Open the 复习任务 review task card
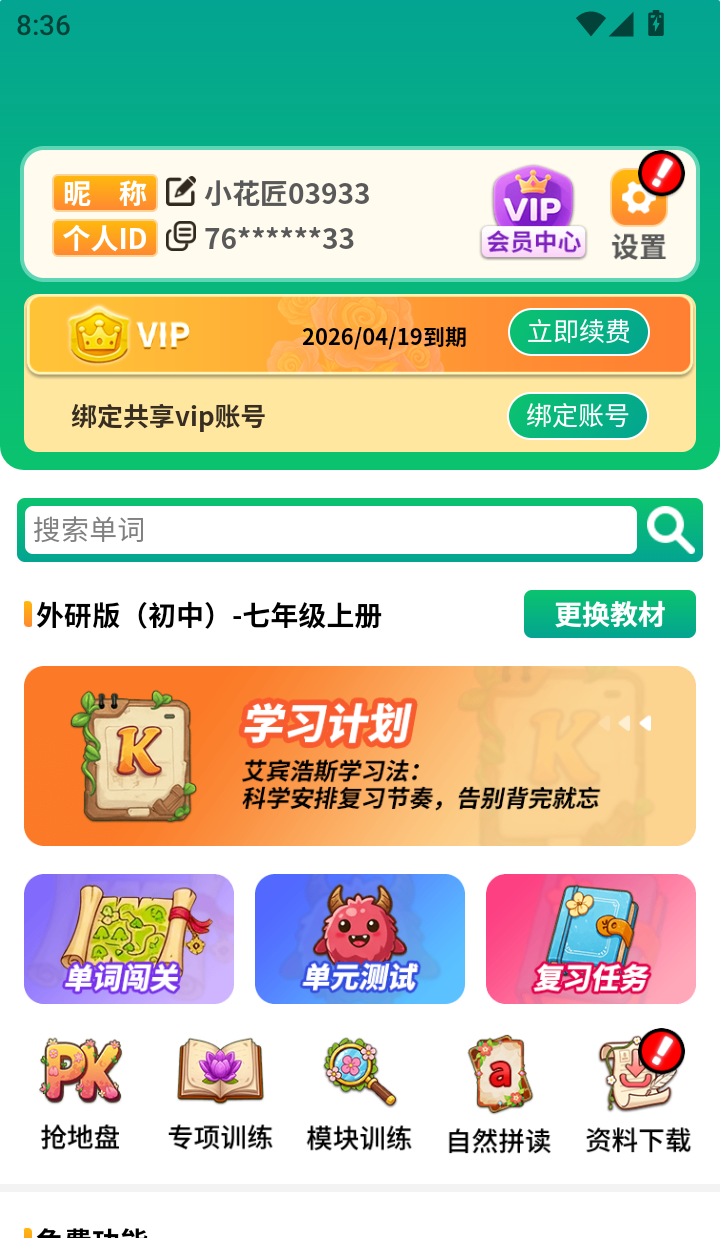720x1238 pixels. pos(590,938)
